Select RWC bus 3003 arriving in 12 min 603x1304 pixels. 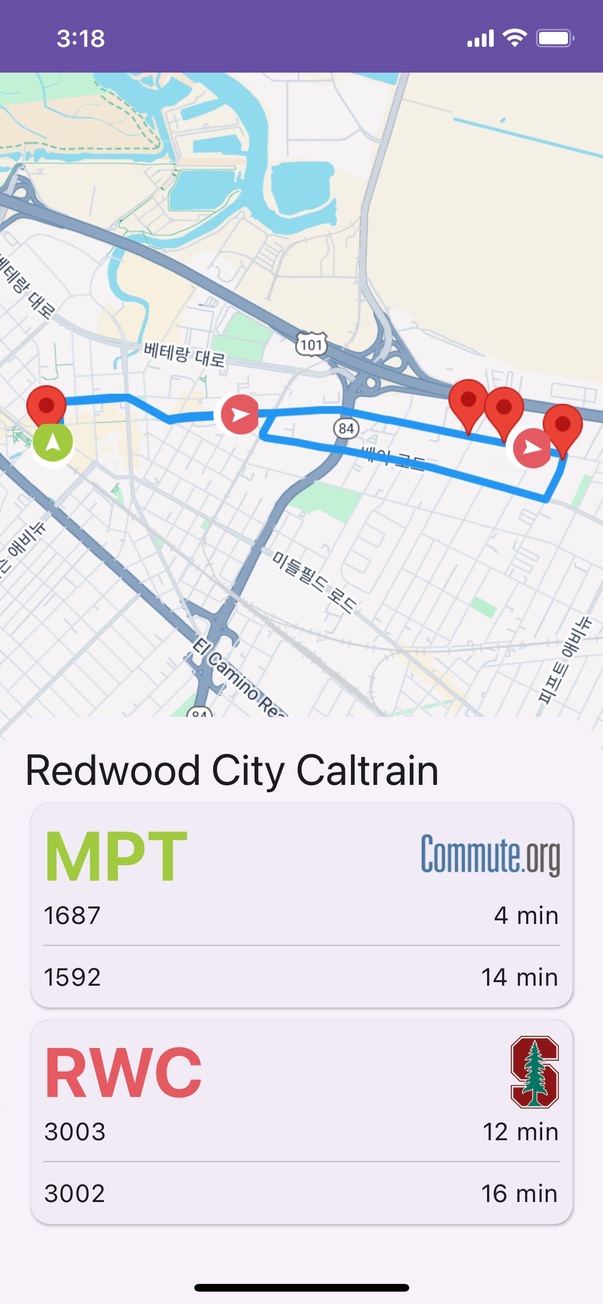(x=301, y=1132)
